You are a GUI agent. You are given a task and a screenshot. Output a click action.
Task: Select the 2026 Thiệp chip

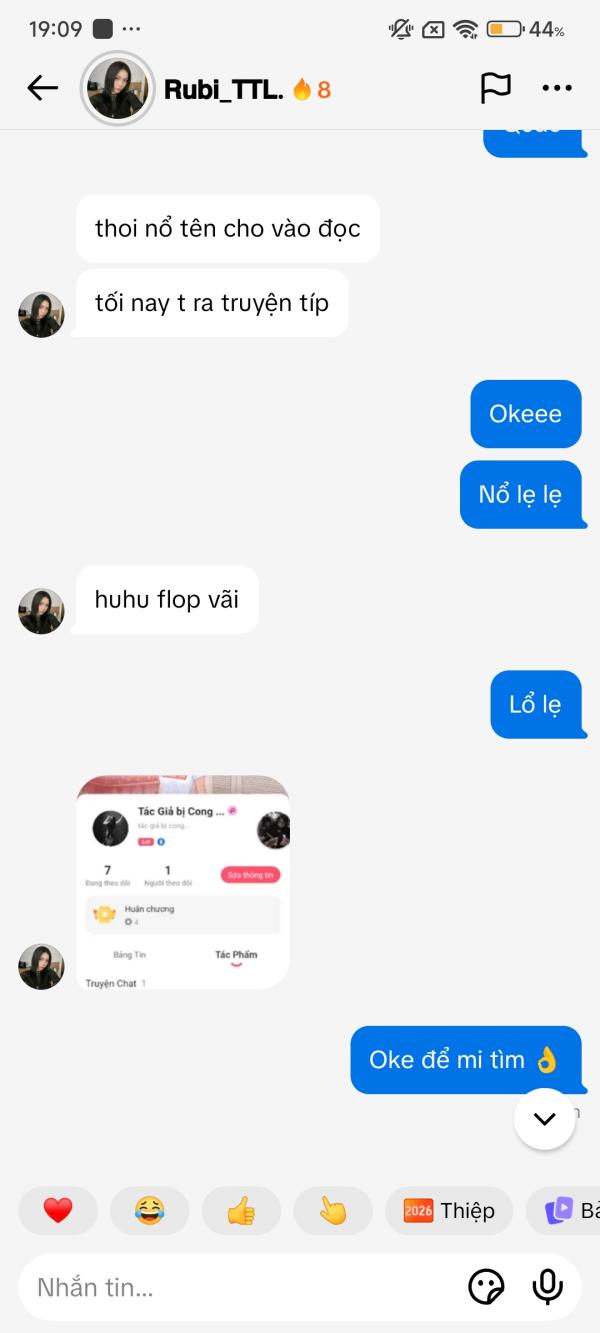point(449,1211)
